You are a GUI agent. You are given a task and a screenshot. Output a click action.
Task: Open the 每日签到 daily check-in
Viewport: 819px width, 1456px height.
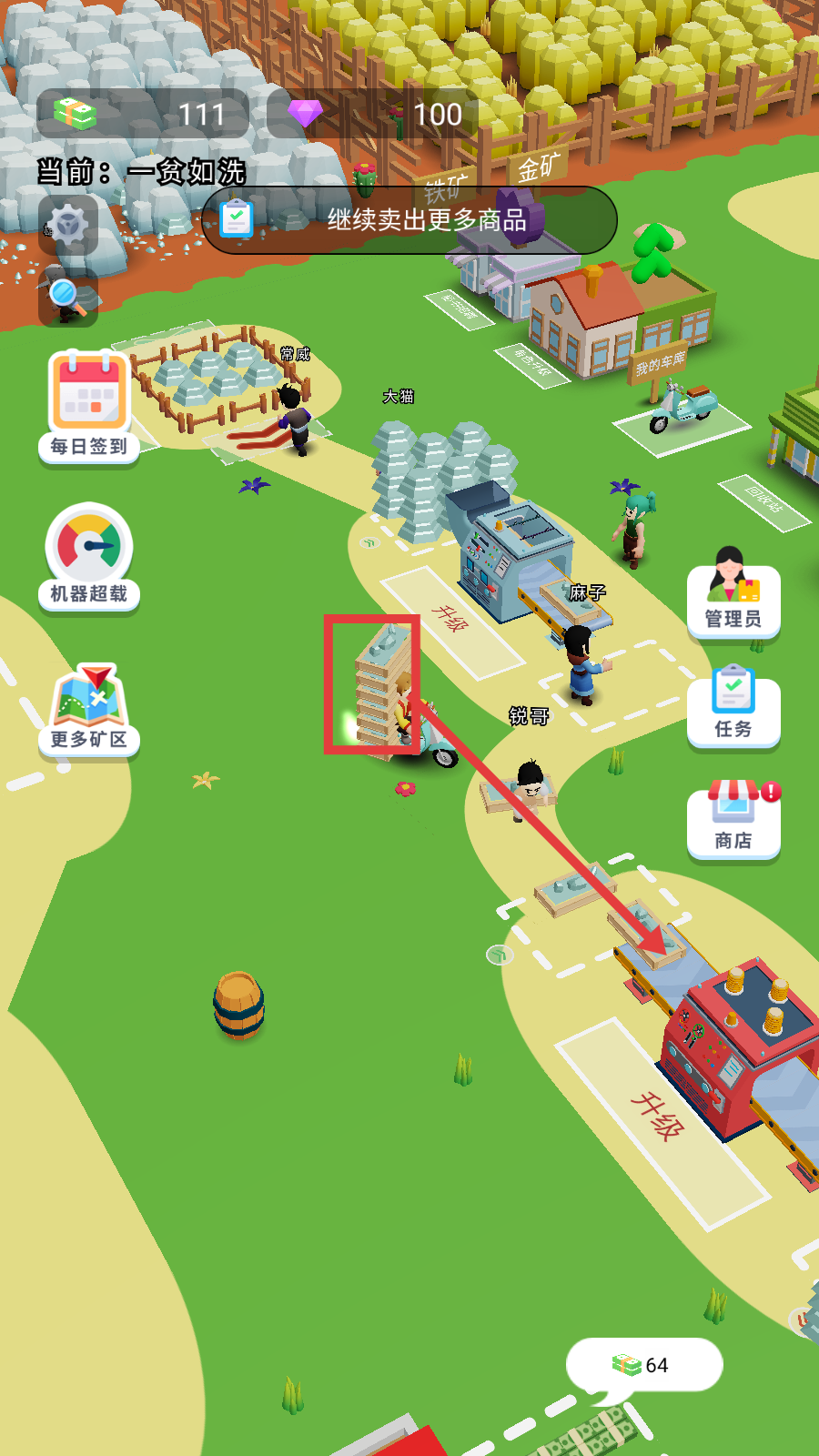[88, 408]
